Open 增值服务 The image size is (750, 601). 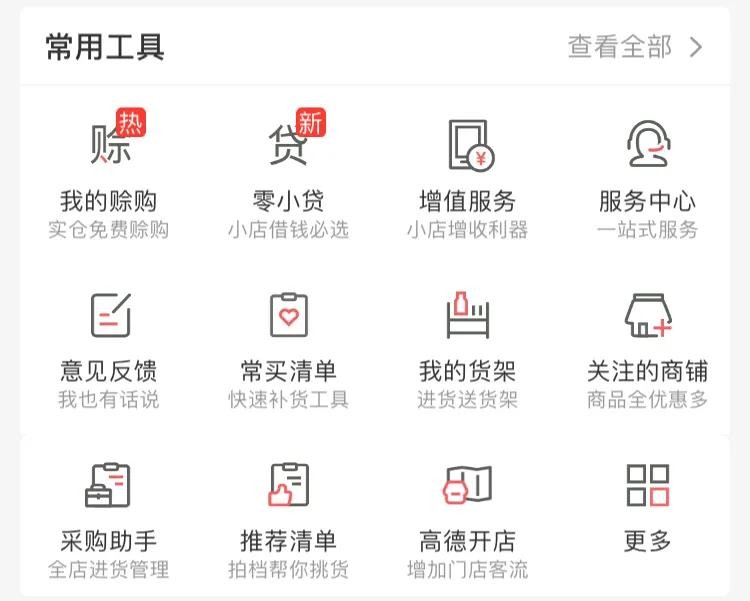pyautogui.click(x=467, y=175)
